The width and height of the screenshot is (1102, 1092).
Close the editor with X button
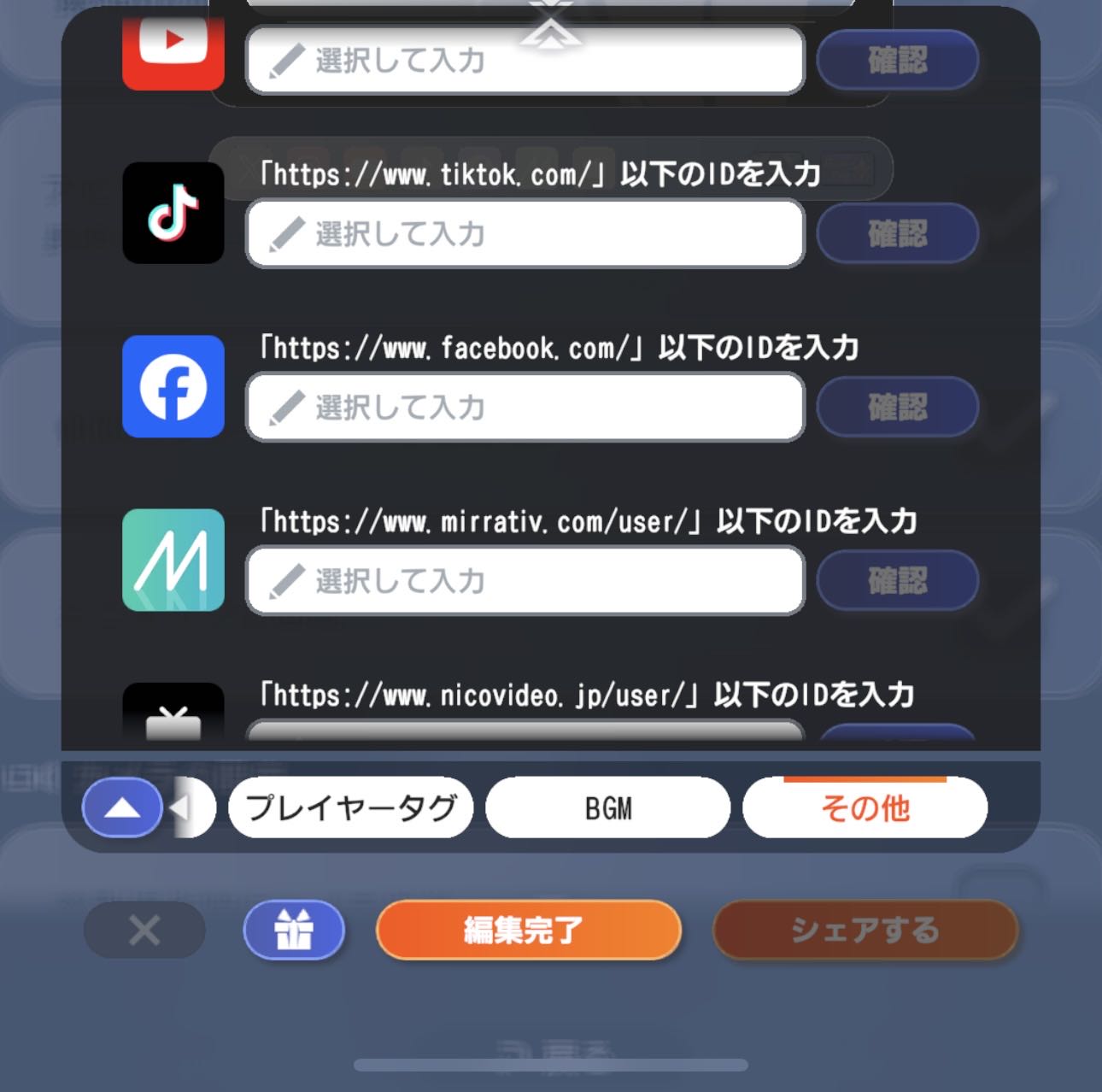click(144, 930)
